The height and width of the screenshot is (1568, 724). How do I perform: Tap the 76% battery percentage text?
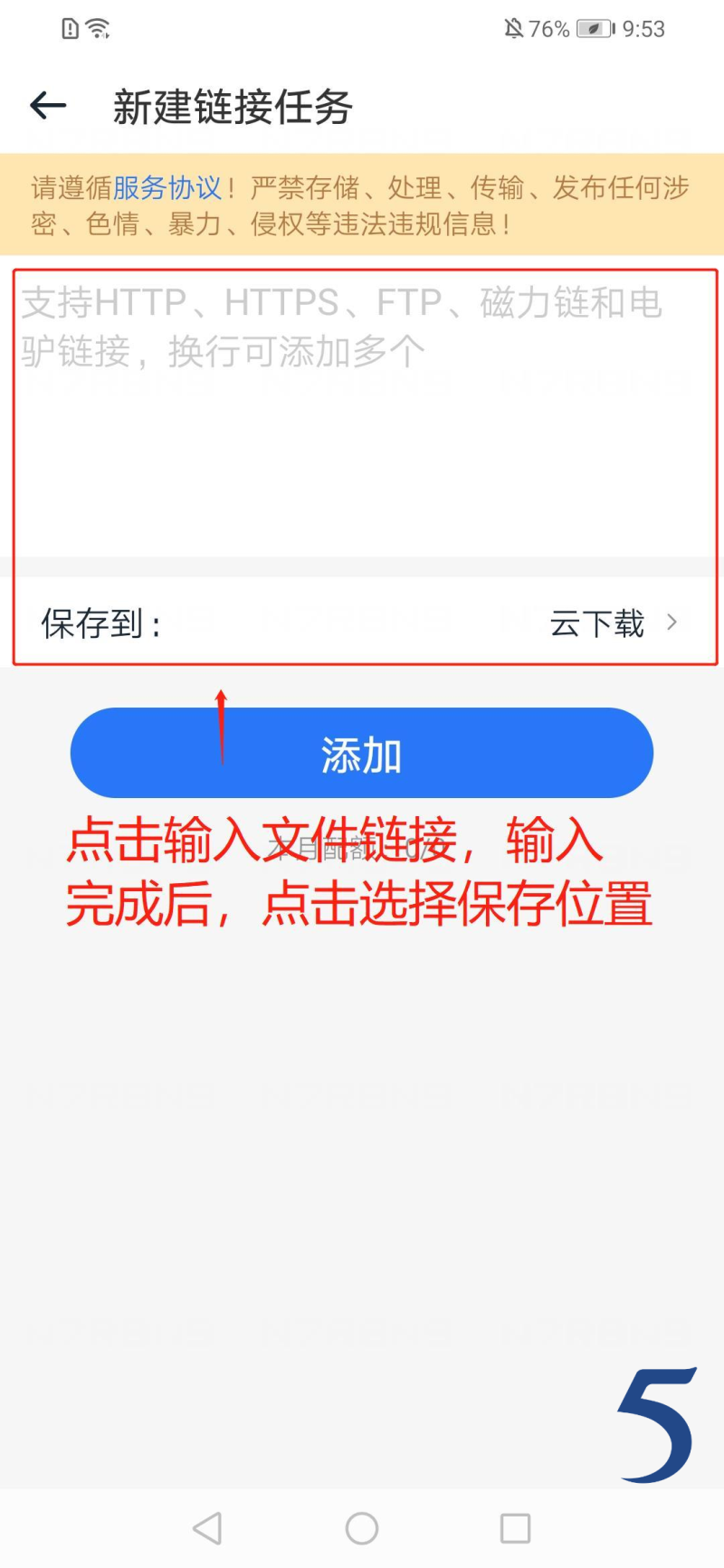pyautogui.click(x=548, y=27)
